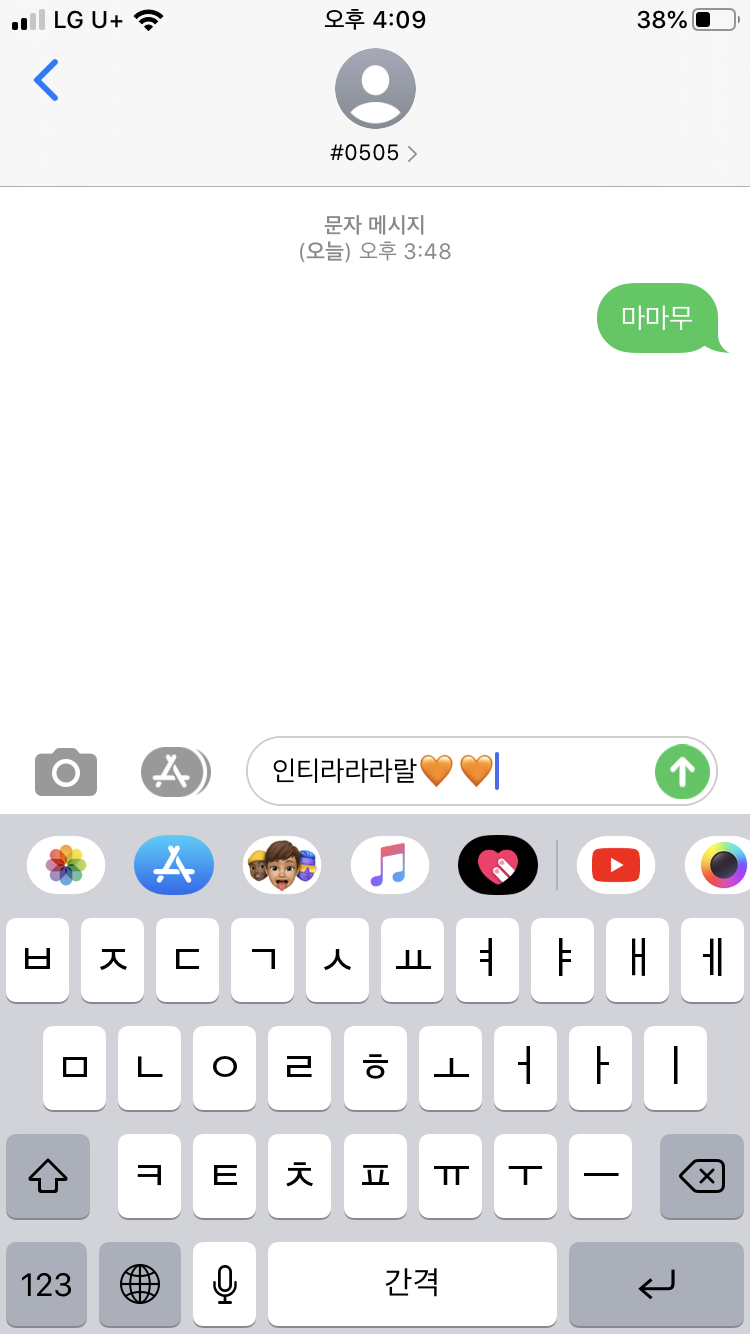Switch to the 123 numeric keyboard

click(47, 1285)
